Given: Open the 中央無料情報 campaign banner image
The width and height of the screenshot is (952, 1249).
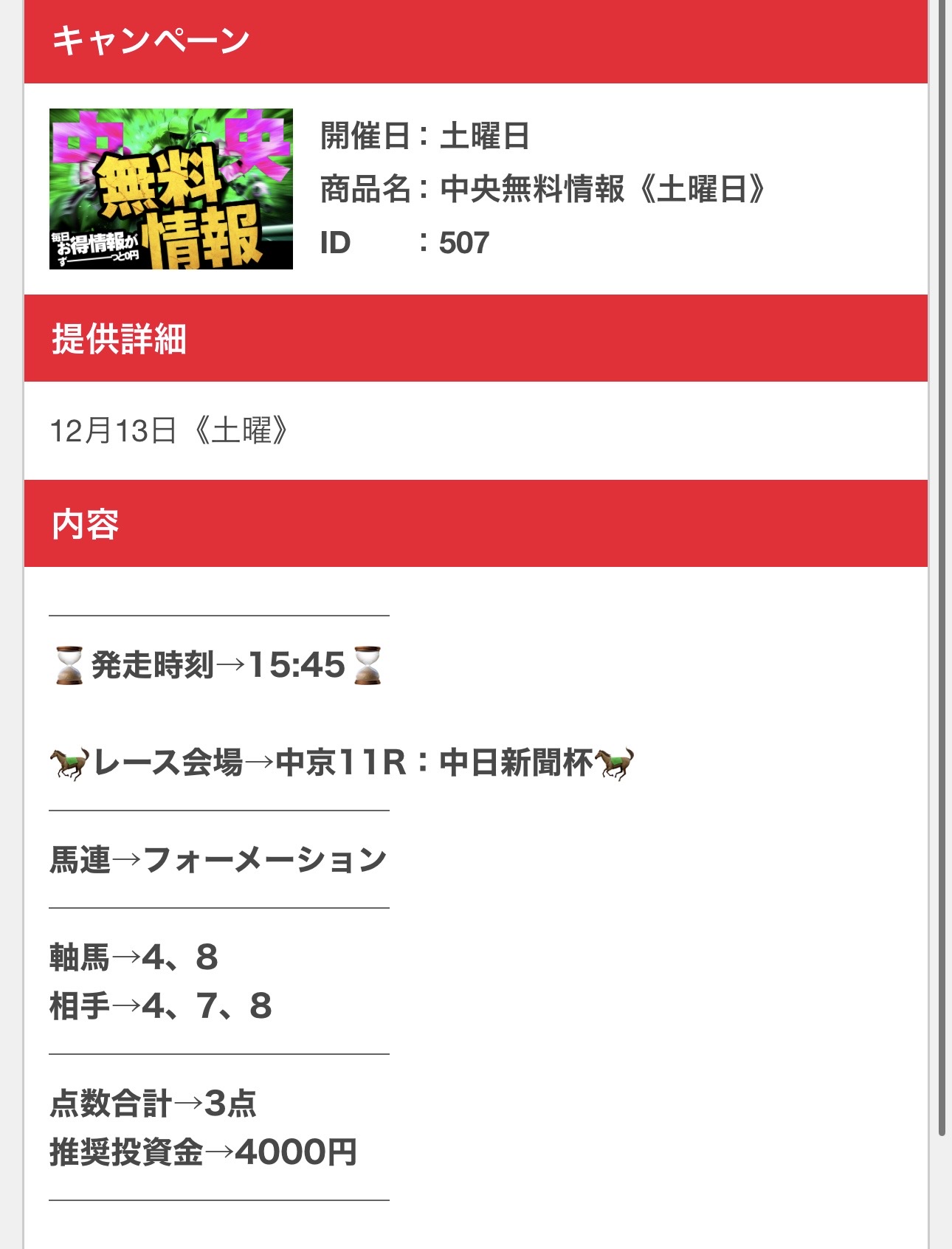Looking at the screenshot, I should [171, 189].
